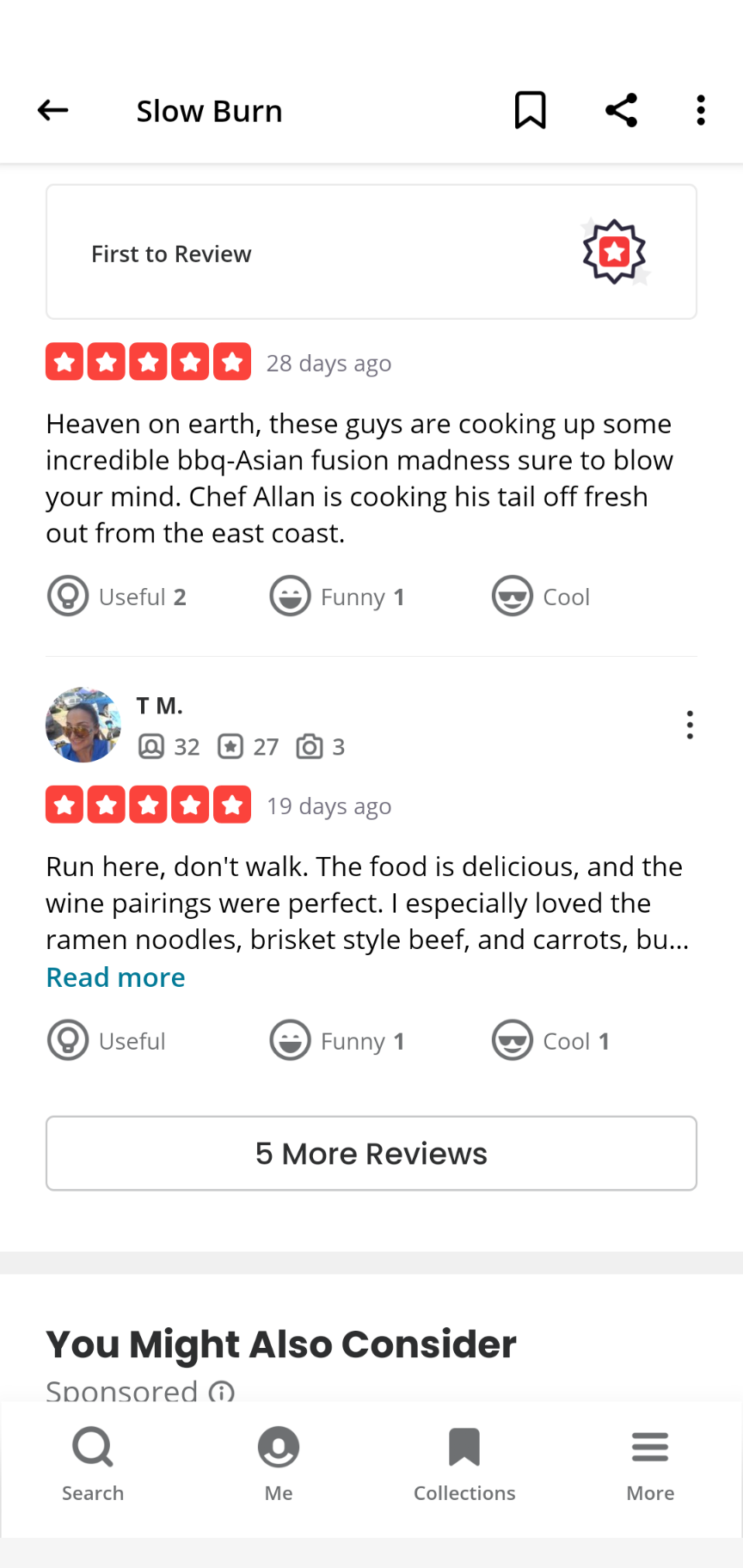This screenshot has width=743, height=1568.
Task: Share Slow Burn business page
Action: [x=621, y=110]
